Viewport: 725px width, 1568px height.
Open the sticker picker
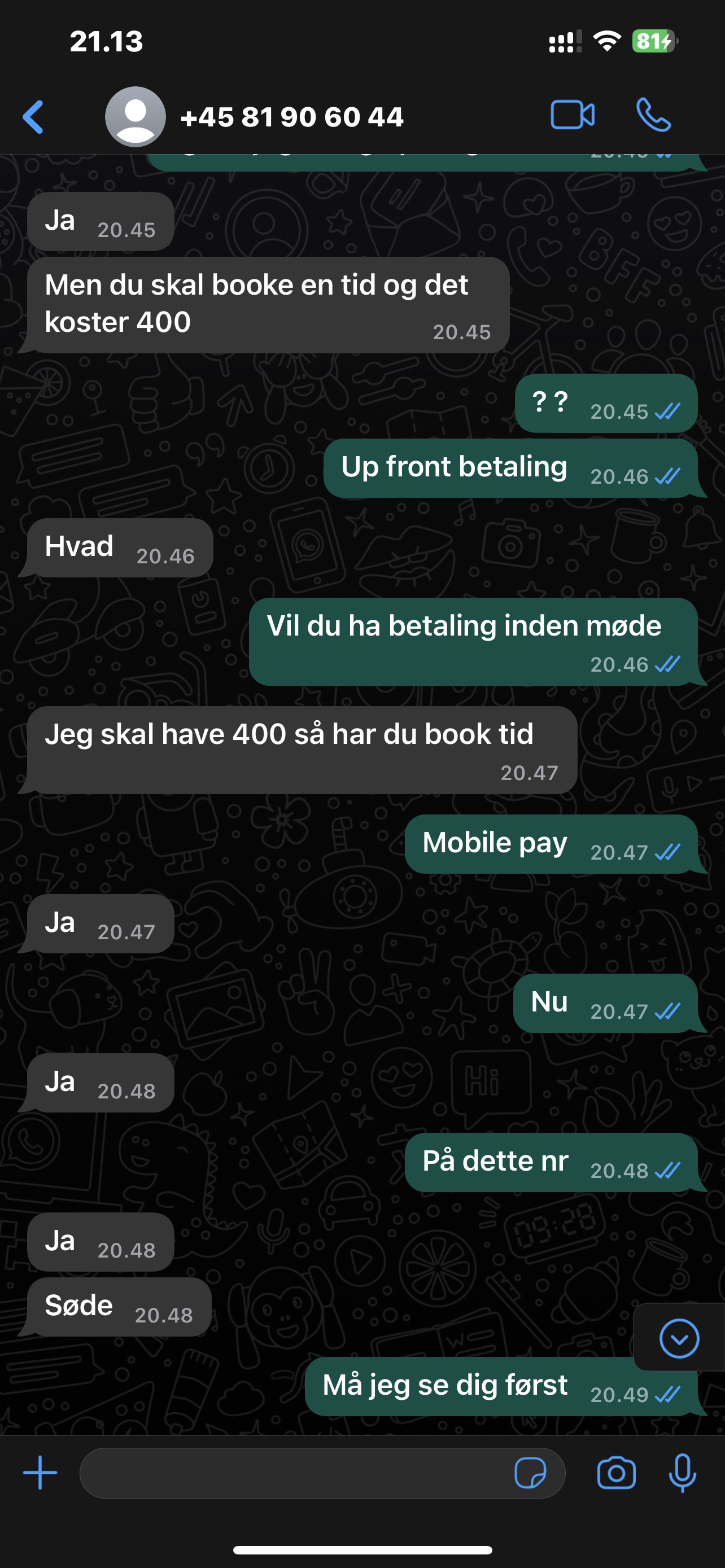pyautogui.click(x=530, y=1473)
